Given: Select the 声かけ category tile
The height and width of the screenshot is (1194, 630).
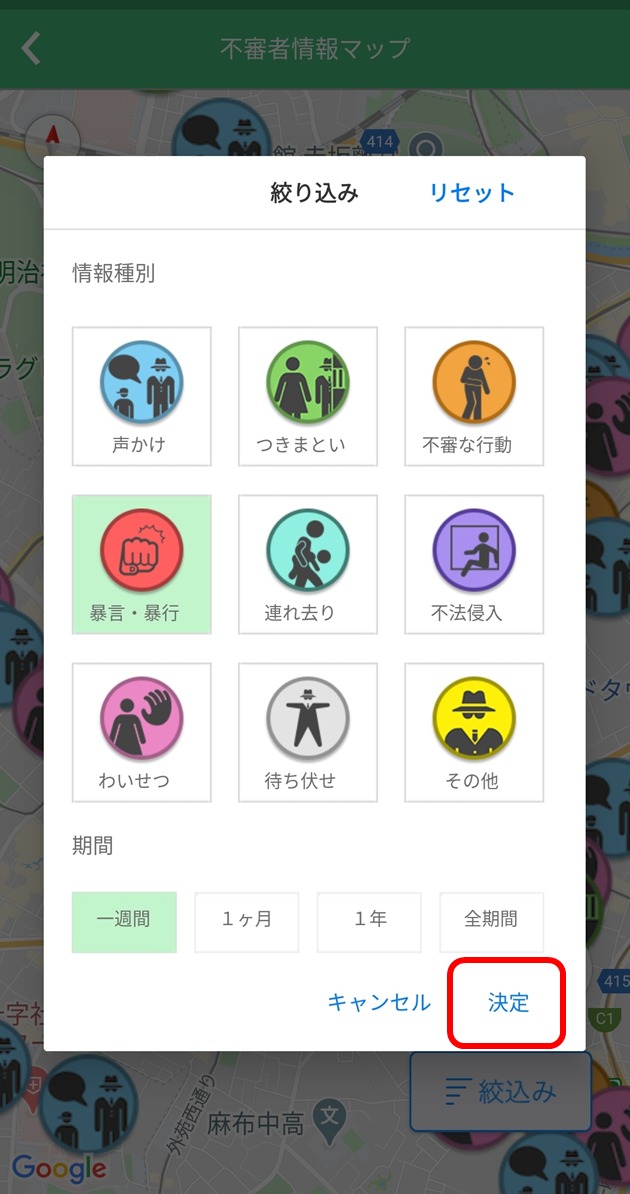Looking at the screenshot, I should [x=141, y=396].
